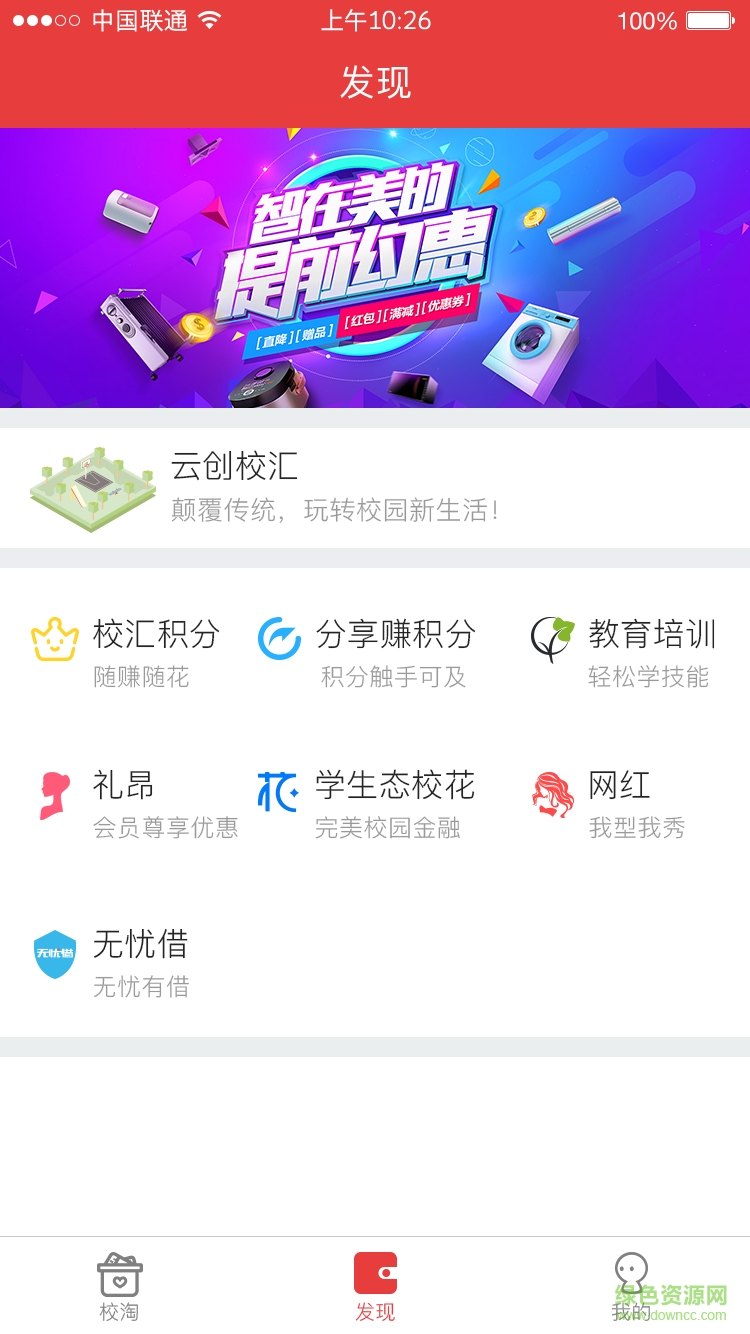Tap the 学生态校花 icon
Image resolution: width=750 pixels, height=1334 pixels.
(x=277, y=790)
